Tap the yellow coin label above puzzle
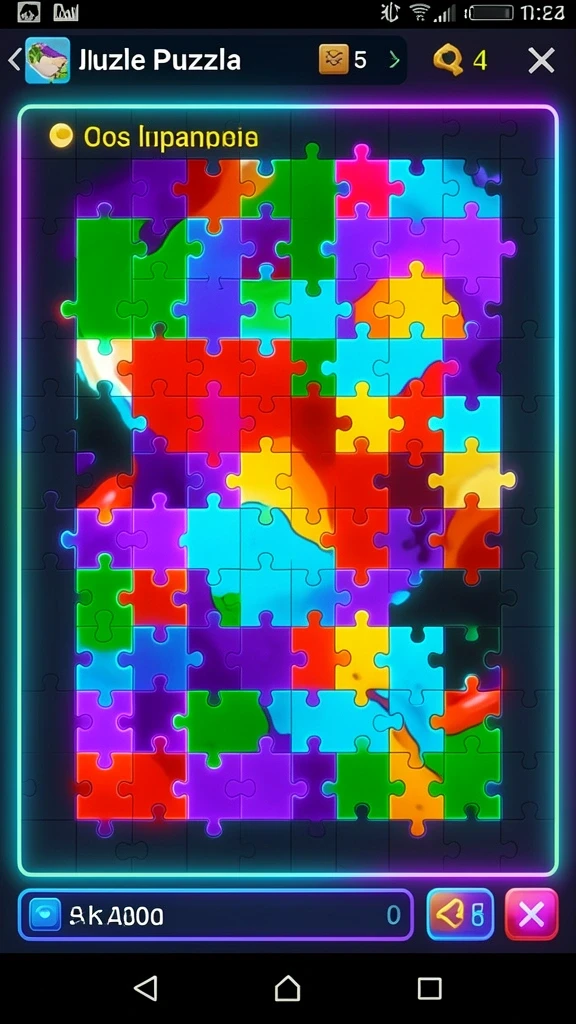576x1024 pixels. [x=154, y=137]
